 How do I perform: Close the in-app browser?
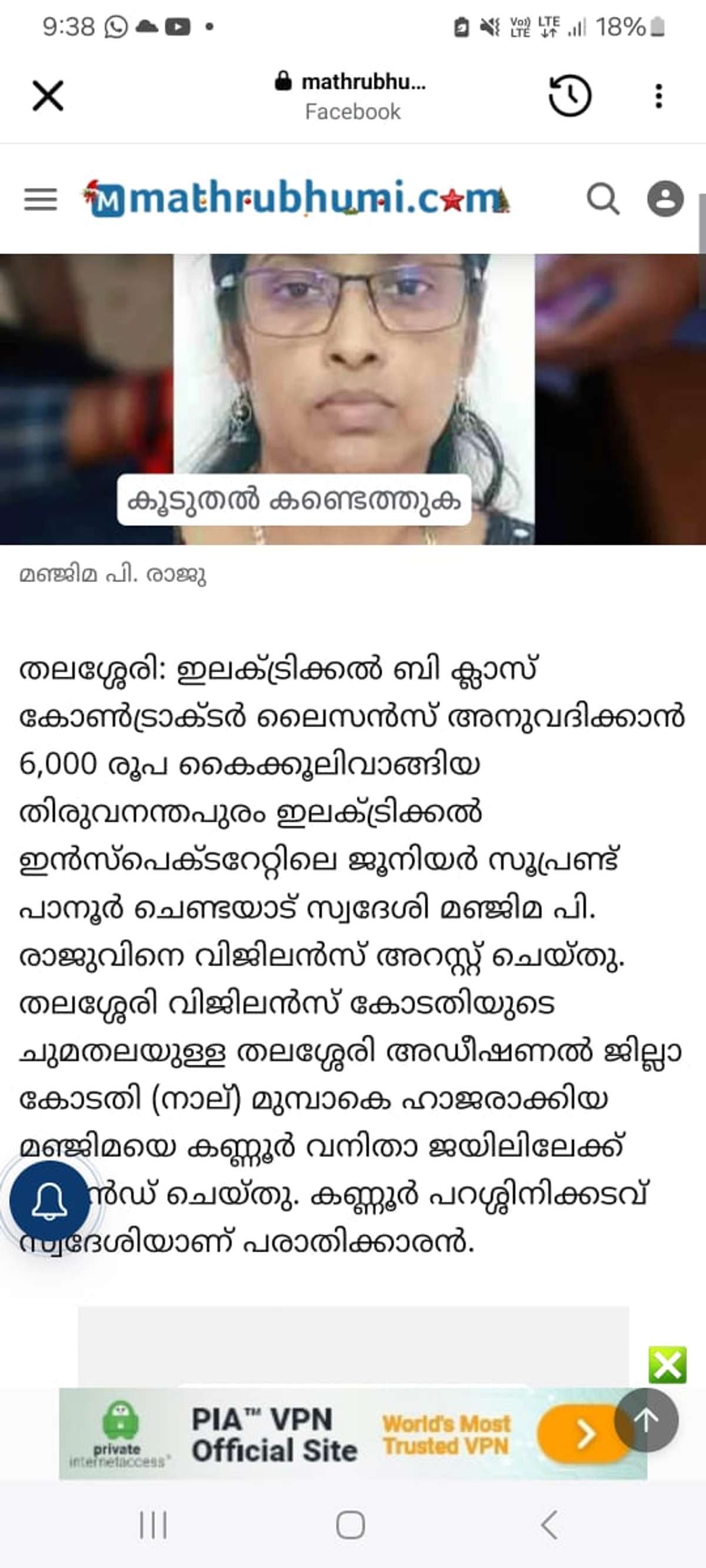pyautogui.click(x=48, y=96)
